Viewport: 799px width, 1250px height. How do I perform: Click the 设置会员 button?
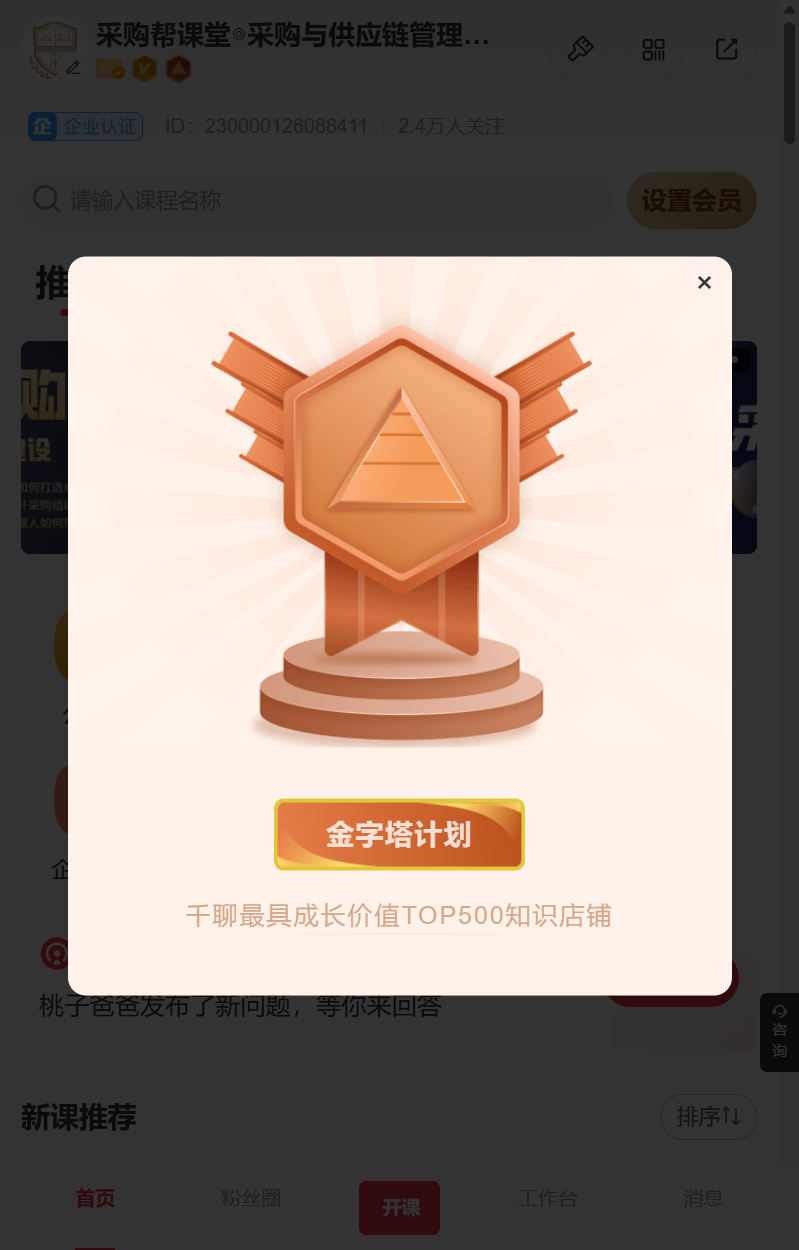(691, 200)
